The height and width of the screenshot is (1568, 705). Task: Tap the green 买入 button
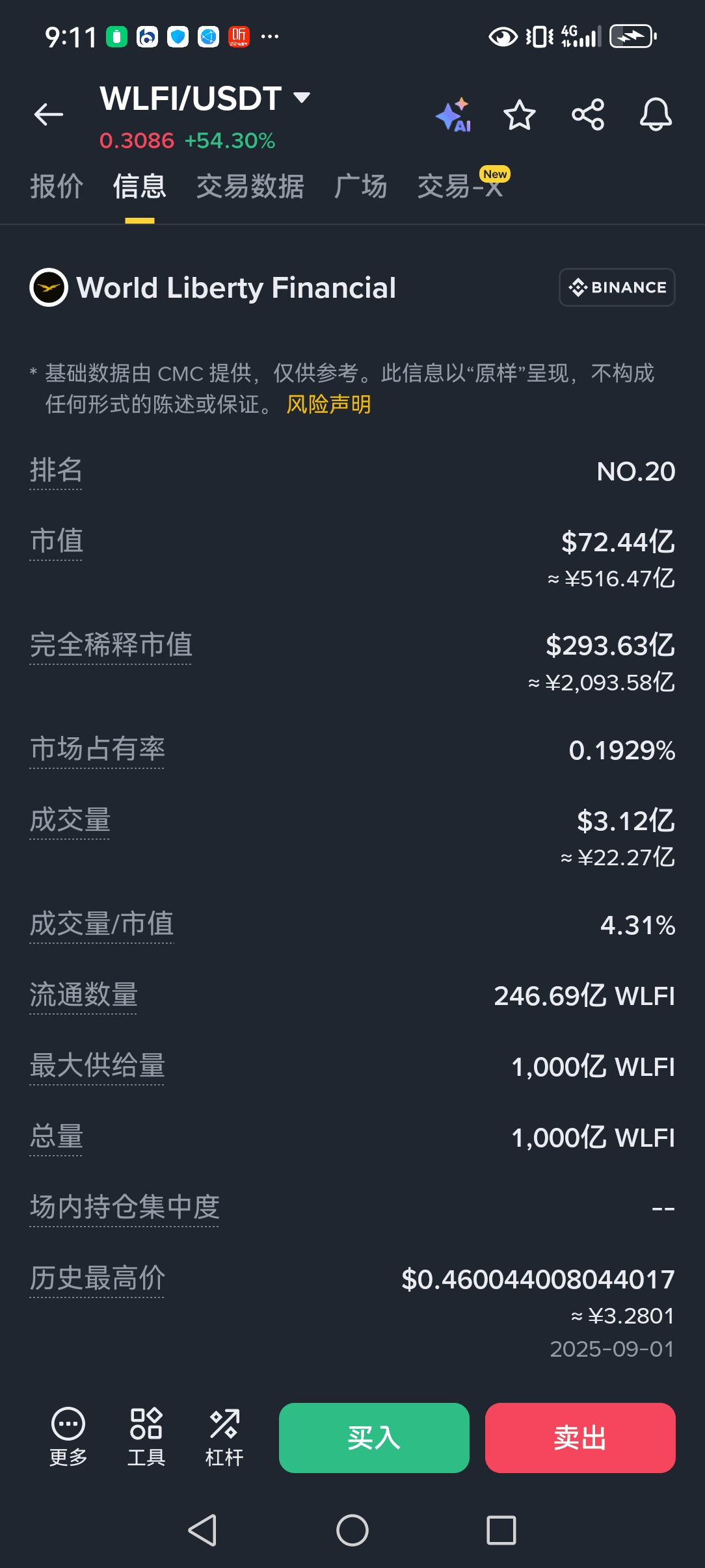pos(374,1438)
